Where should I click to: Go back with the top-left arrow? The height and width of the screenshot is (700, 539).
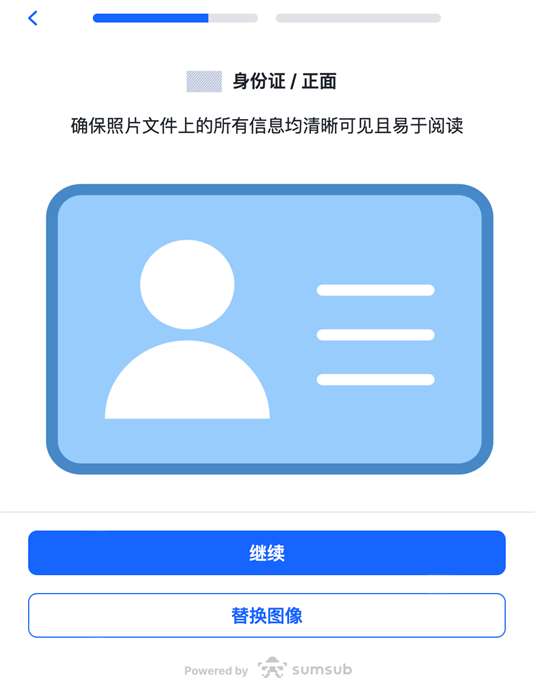pos(33,18)
